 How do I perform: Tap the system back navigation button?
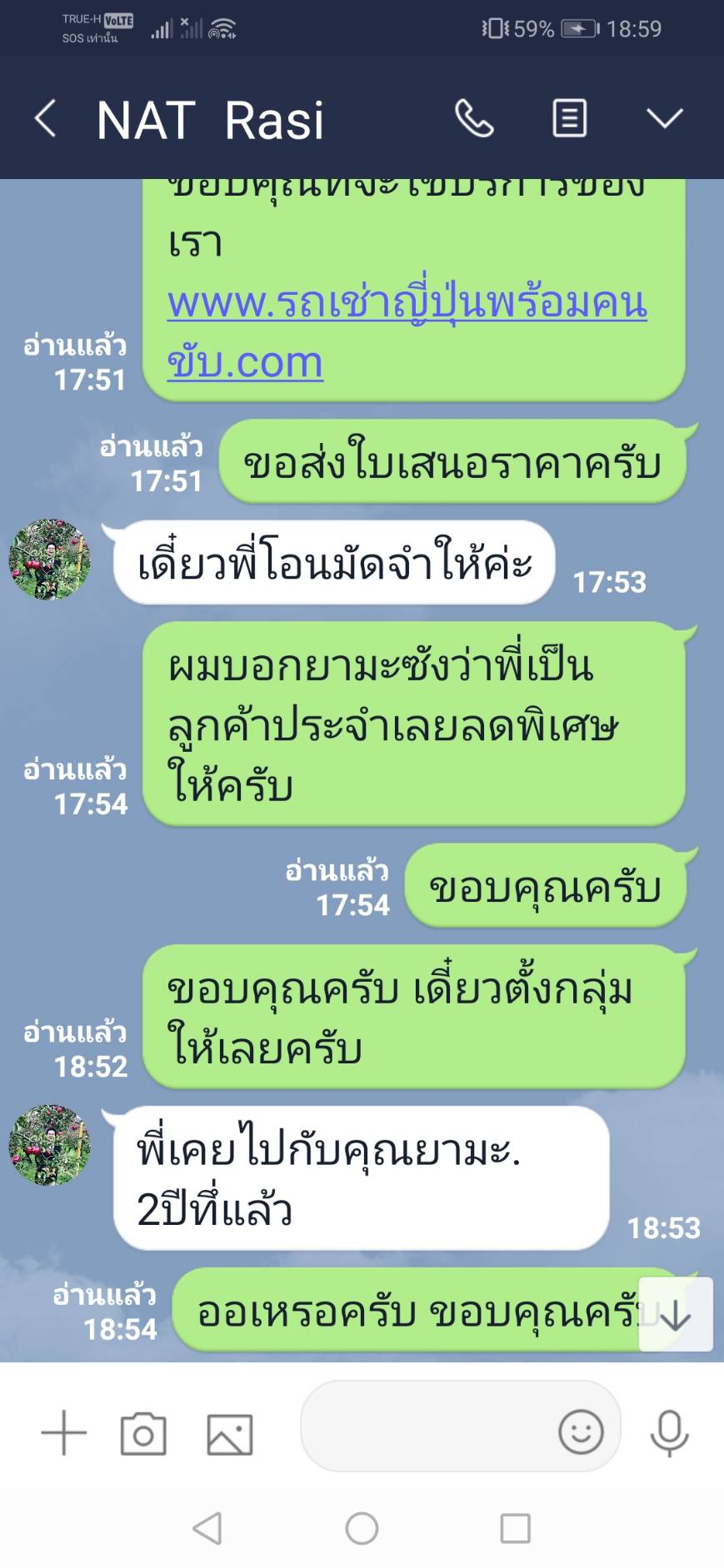point(207,1529)
